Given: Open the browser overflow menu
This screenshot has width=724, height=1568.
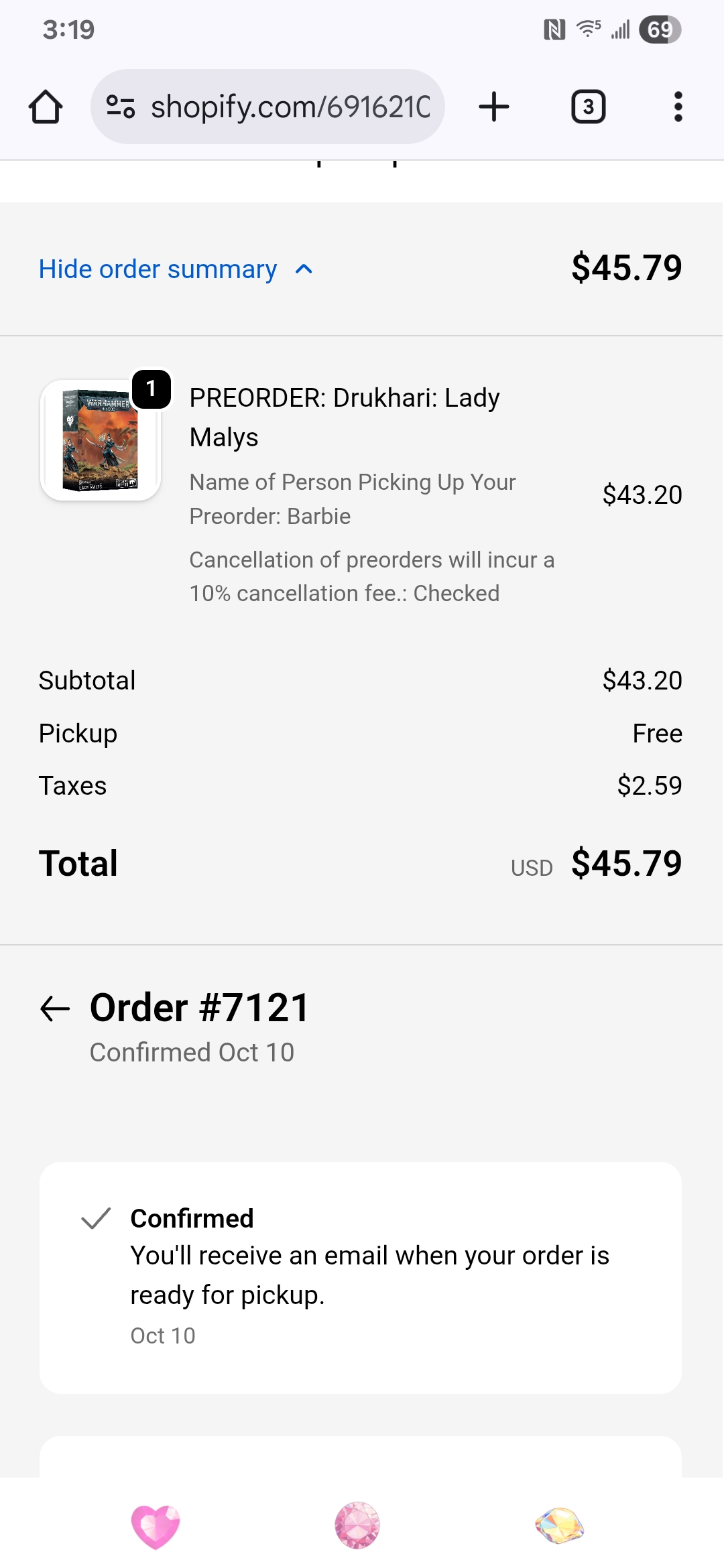Looking at the screenshot, I should (678, 107).
